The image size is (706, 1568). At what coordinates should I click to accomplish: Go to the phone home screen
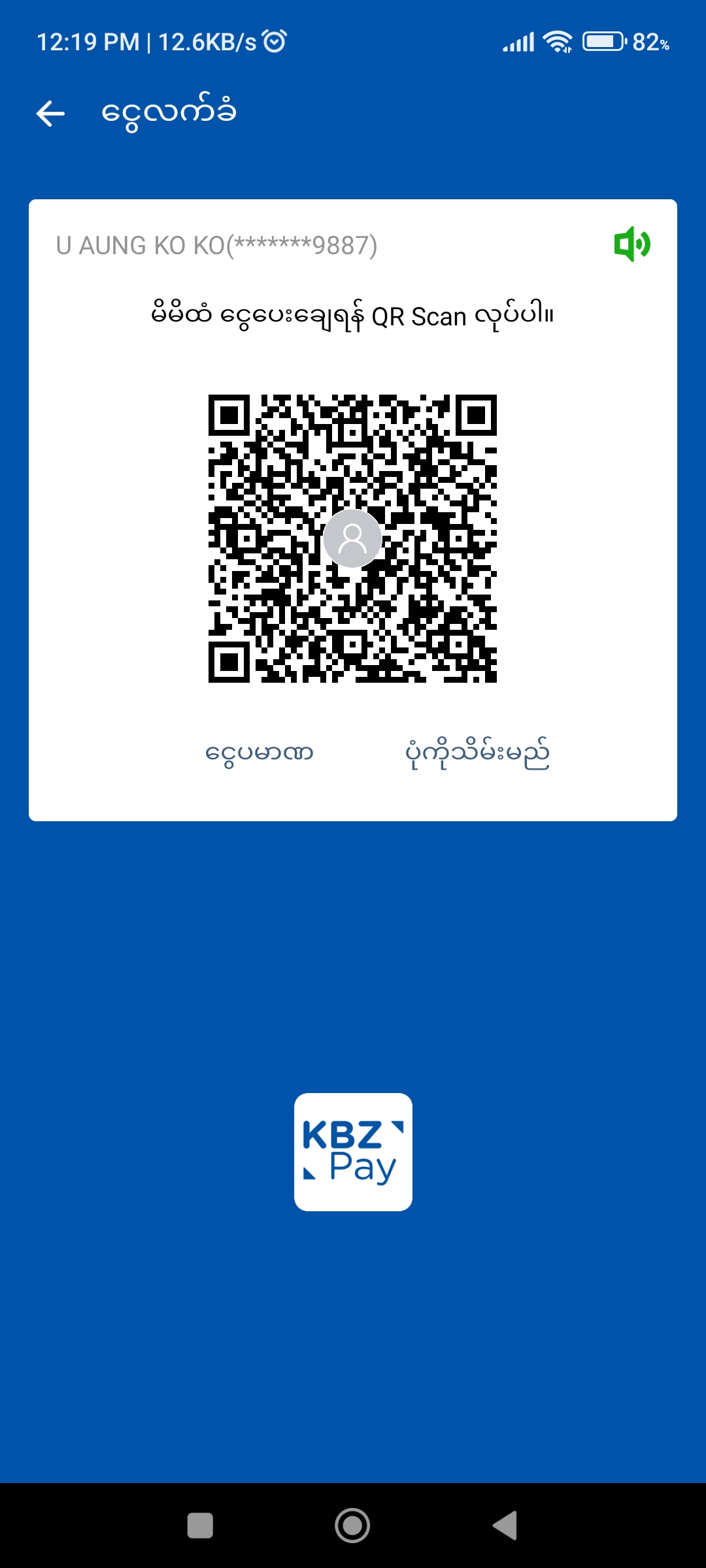pyautogui.click(x=352, y=1526)
